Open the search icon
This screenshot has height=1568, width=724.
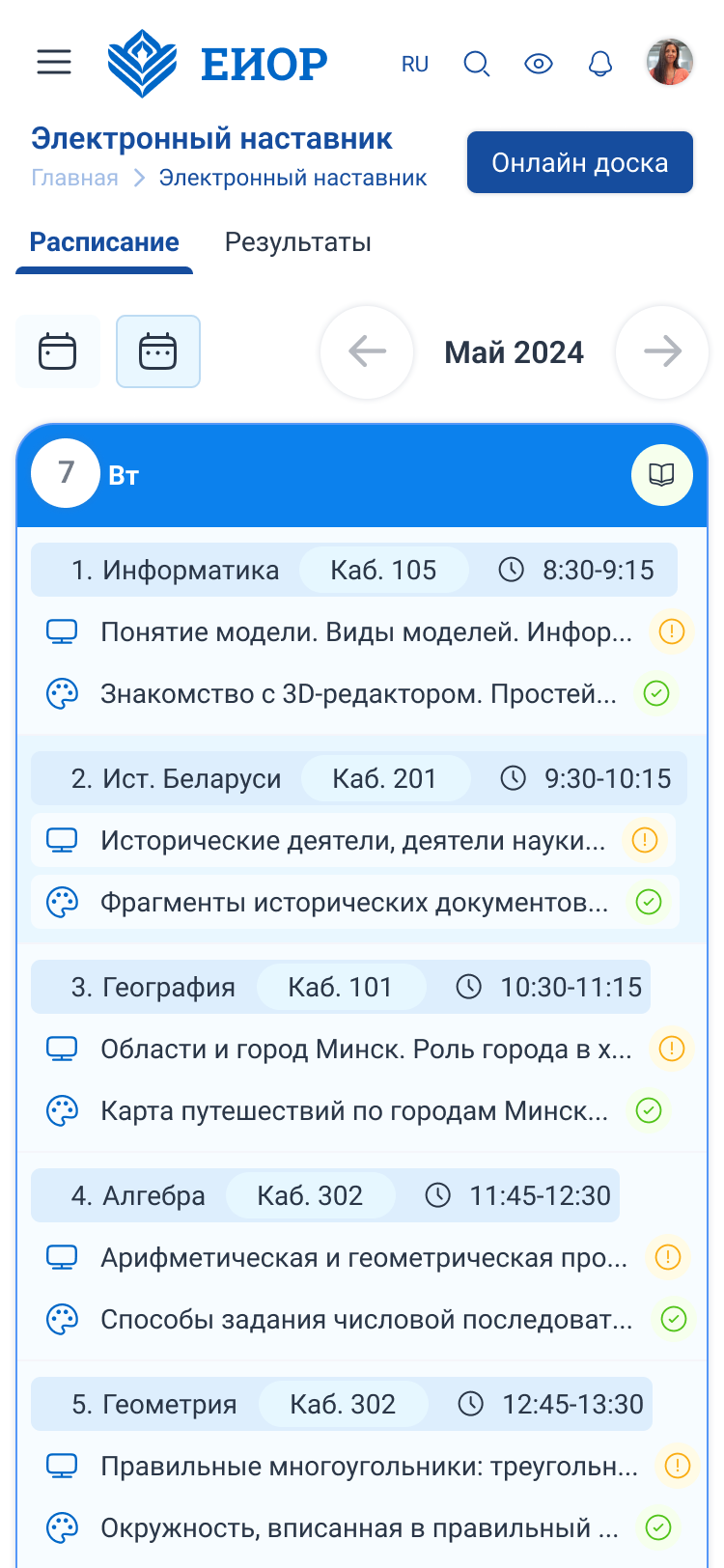pyautogui.click(x=477, y=64)
